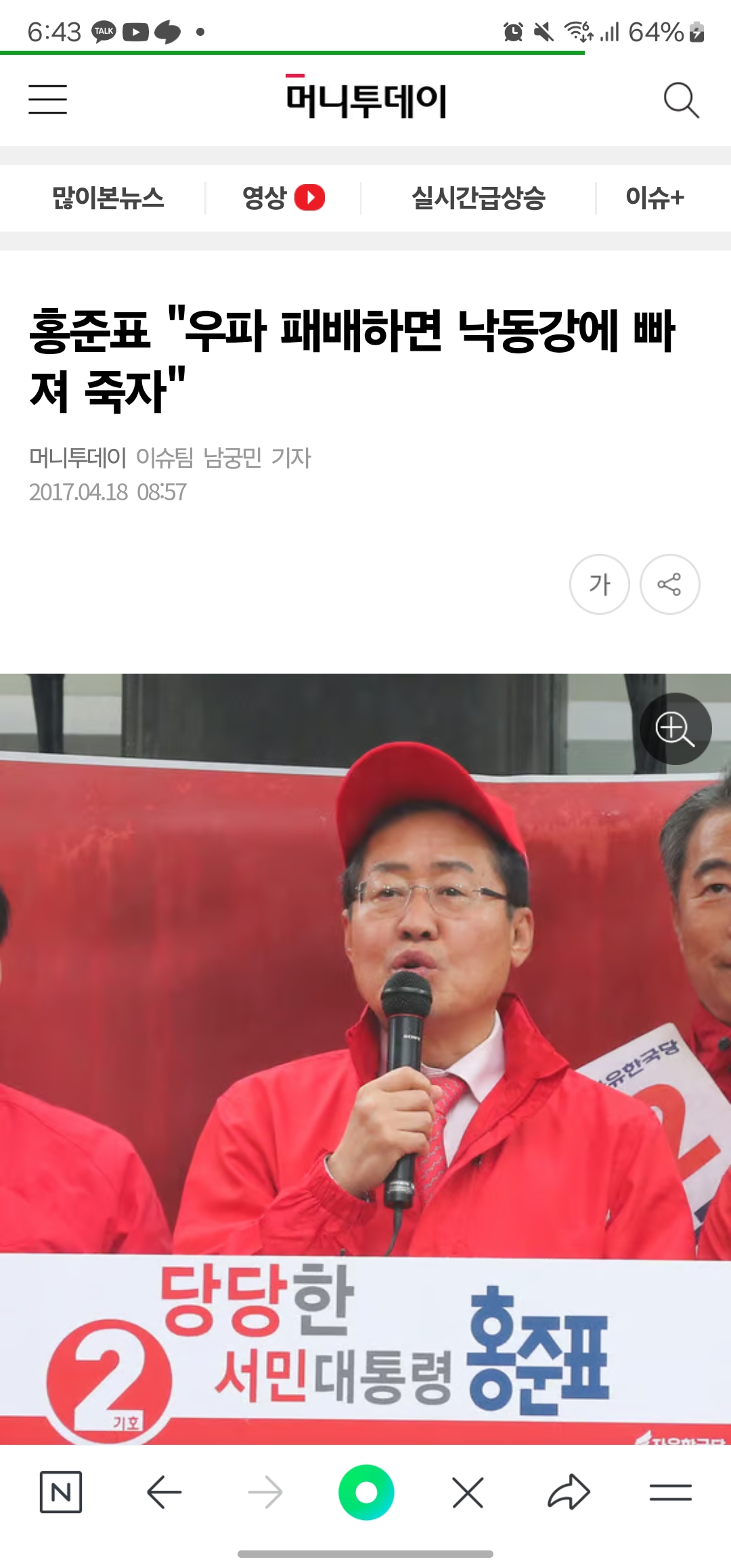The height and width of the screenshot is (1568, 731).
Task: Tap the share arrow in bottom toolbar
Action: click(x=569, y=1492)
